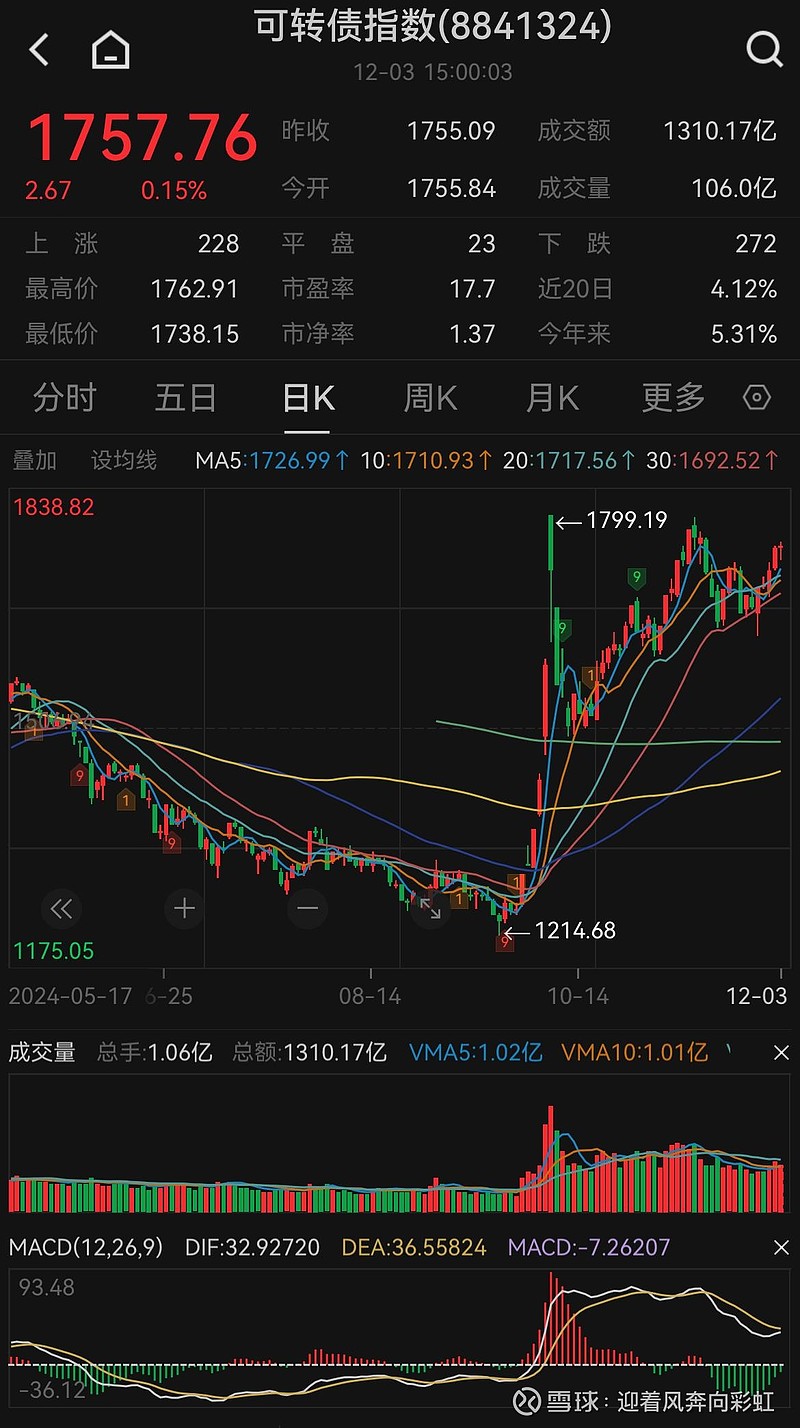800x1428 pixels.
Task: Switch to the 分时 intraday tab
Action: pos(64,397)
